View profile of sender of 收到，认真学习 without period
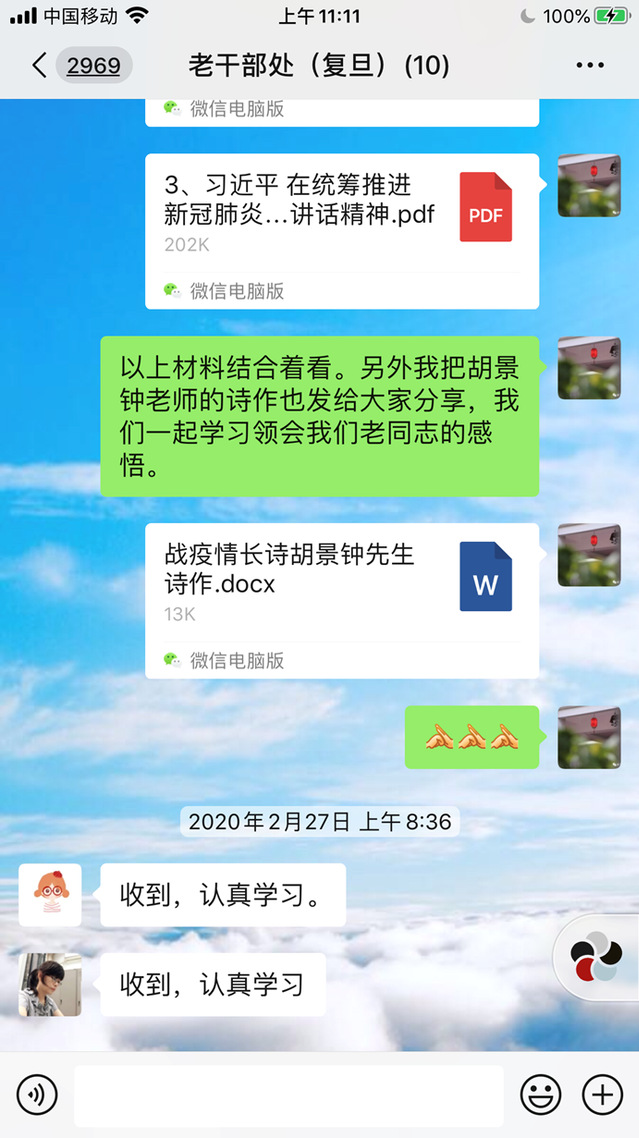 (x=50, y=985)
